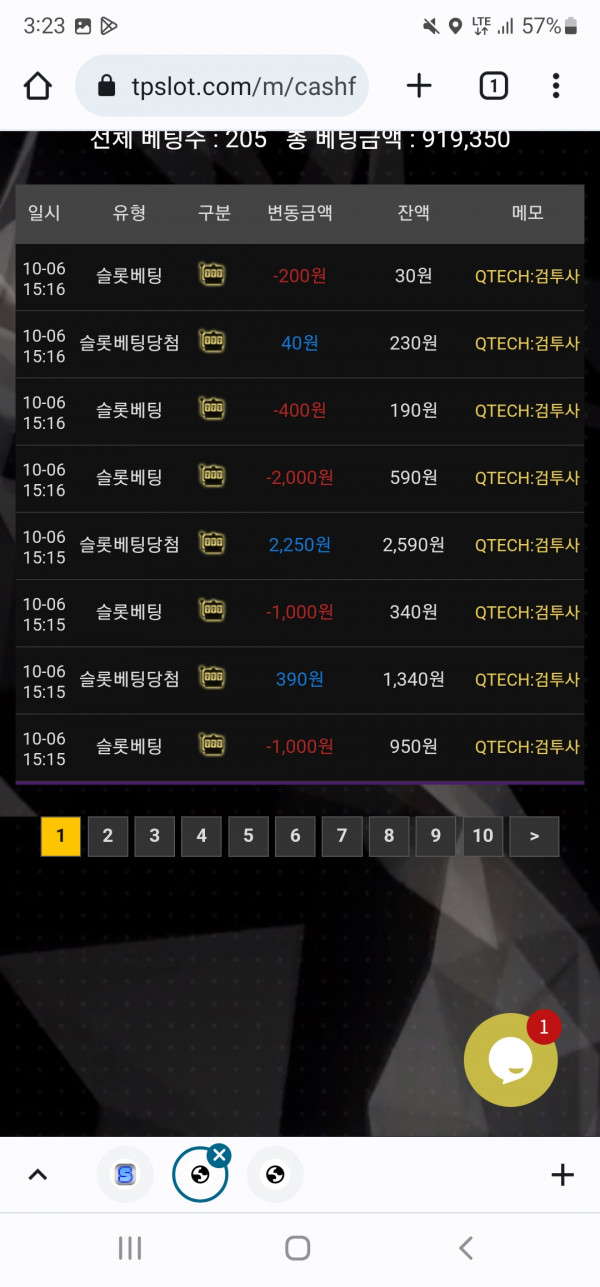Select page 6 in pagination
This screenshot has width=600, height=1287.
coord(295,836)
